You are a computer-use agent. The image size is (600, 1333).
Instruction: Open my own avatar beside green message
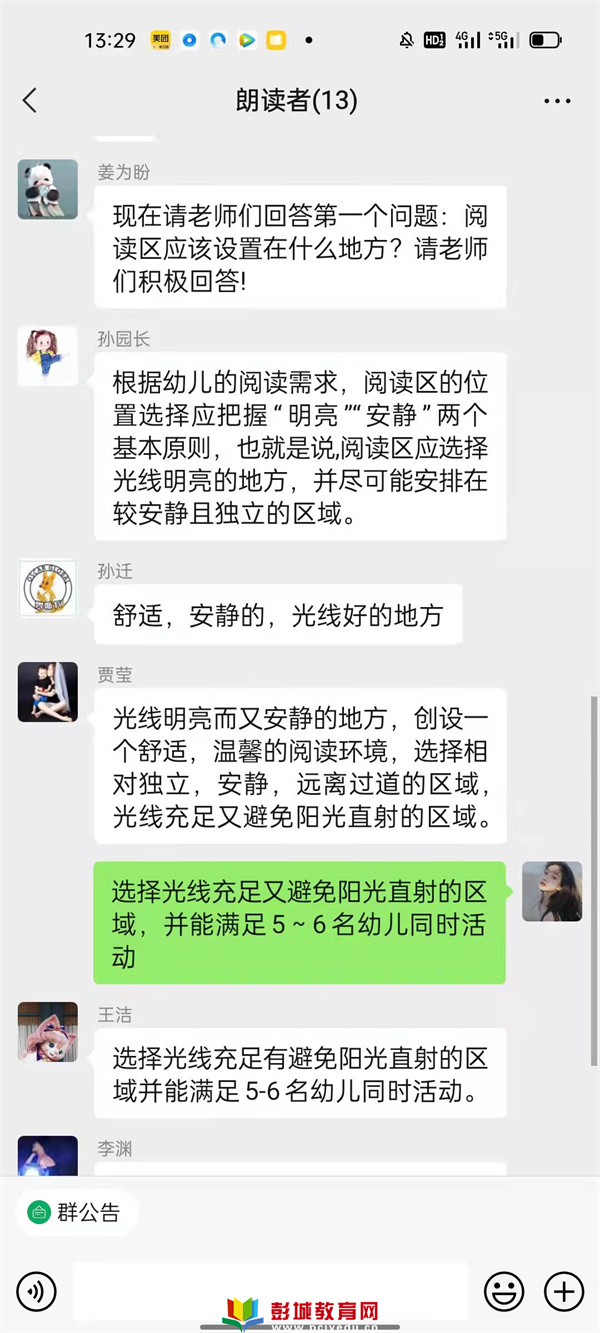(x=552, y=891)
